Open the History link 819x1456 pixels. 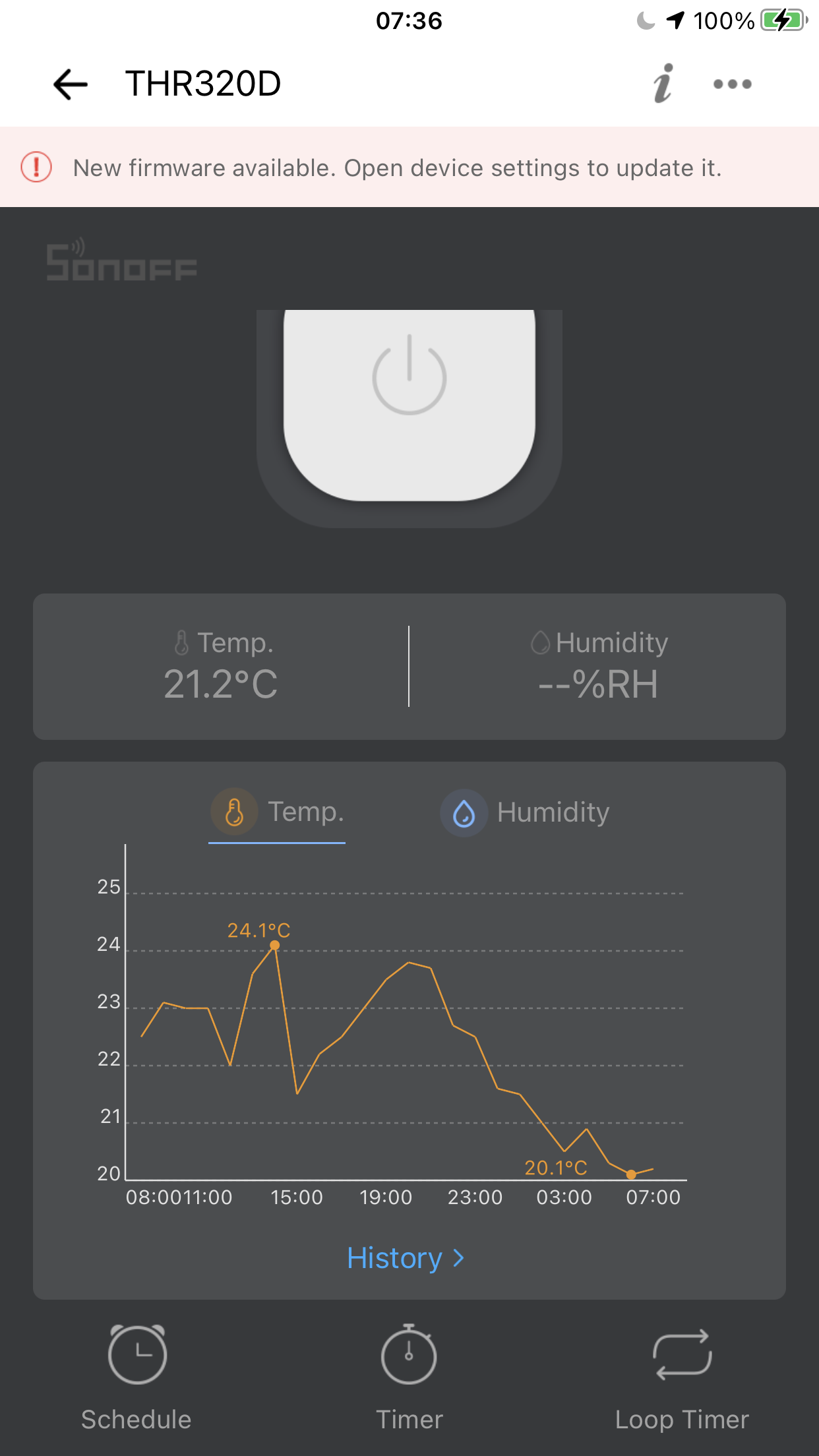pyautogui.click(x=406, y=1258)
